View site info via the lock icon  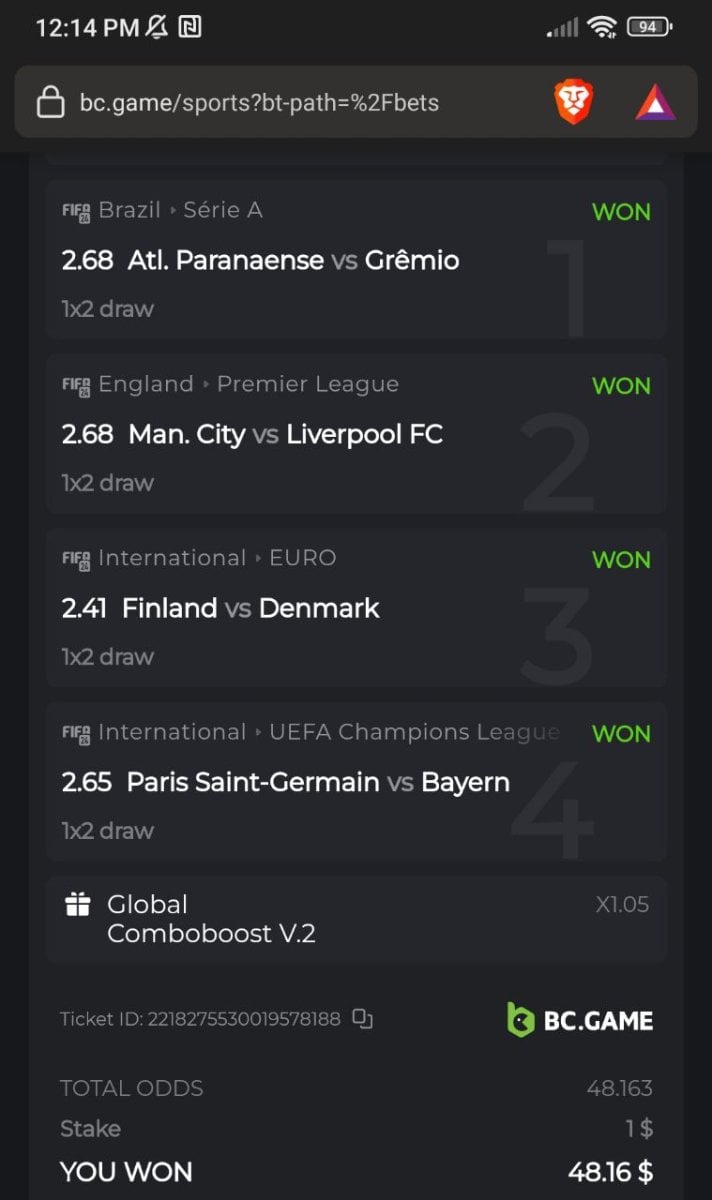pos(50,103)
